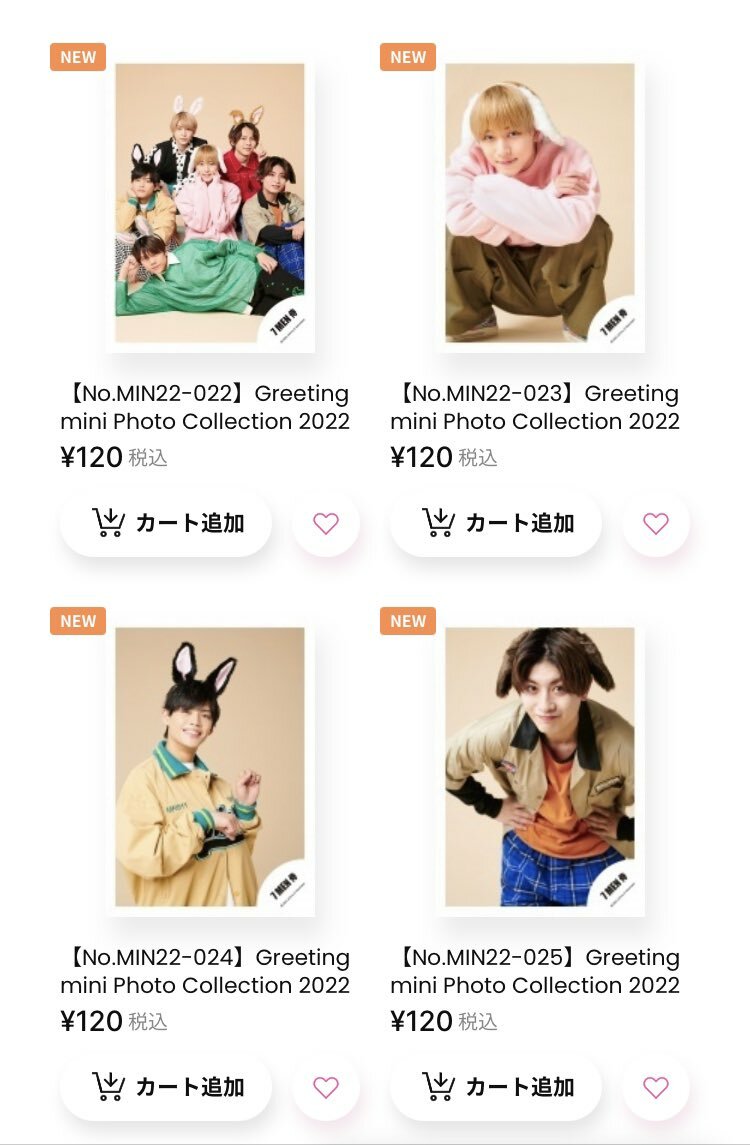Viewport: 750px width, 1145px height.
Task: Open product photo No.MIN22-024
Action: click(210, 767)
